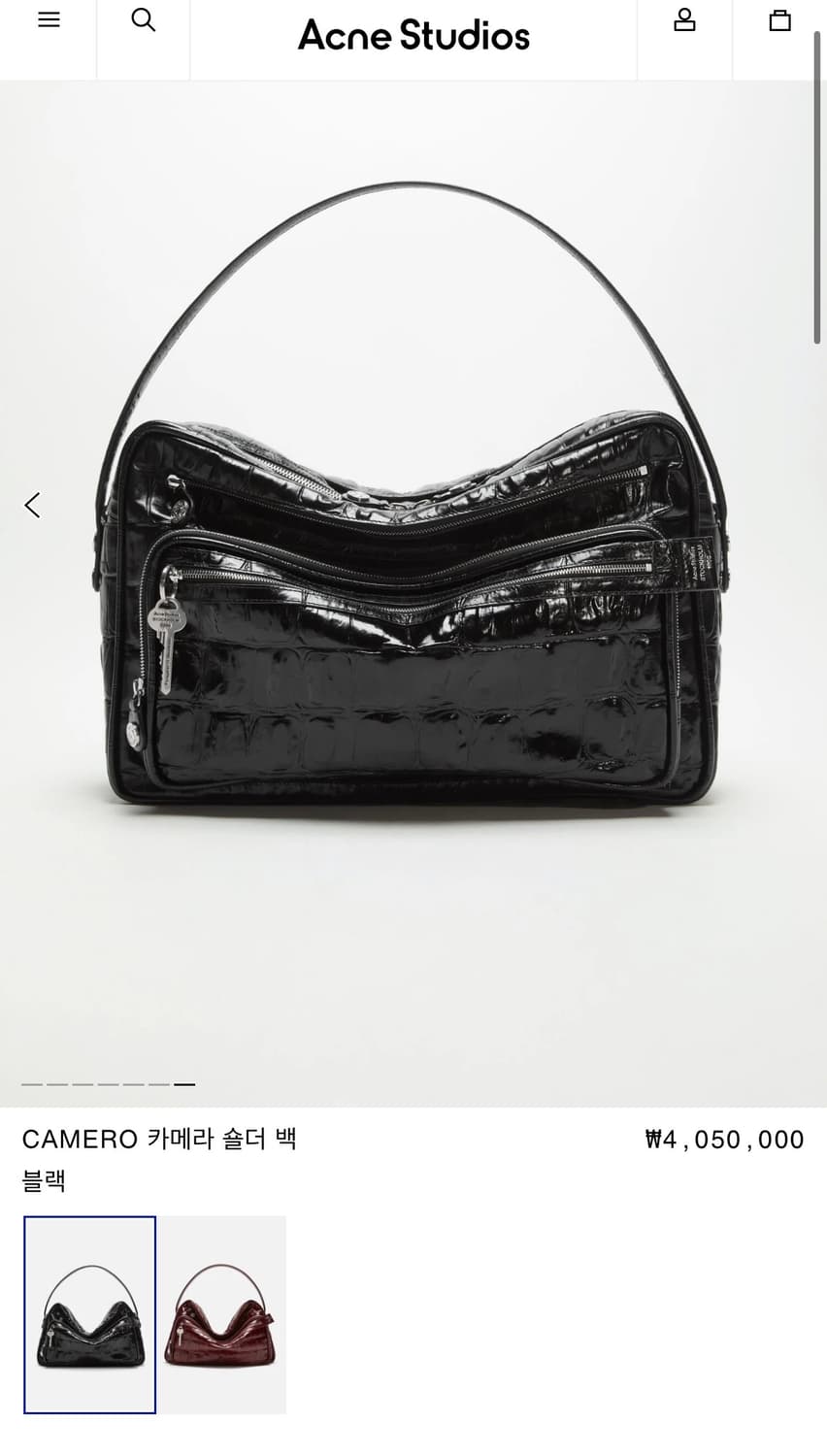The height and width of the screenshot is (1456, 827).
Task: Select the burgundy bag color option
Action: click(222, 1314)
